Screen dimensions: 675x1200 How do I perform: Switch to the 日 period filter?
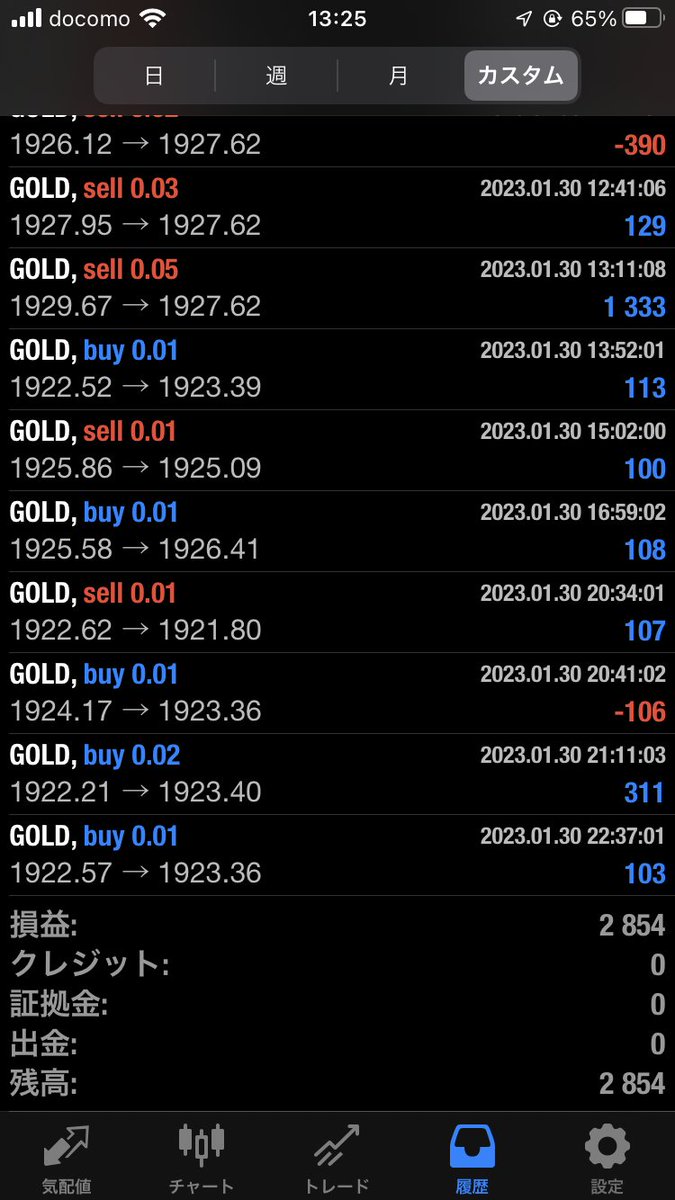[x=154, y=75]
